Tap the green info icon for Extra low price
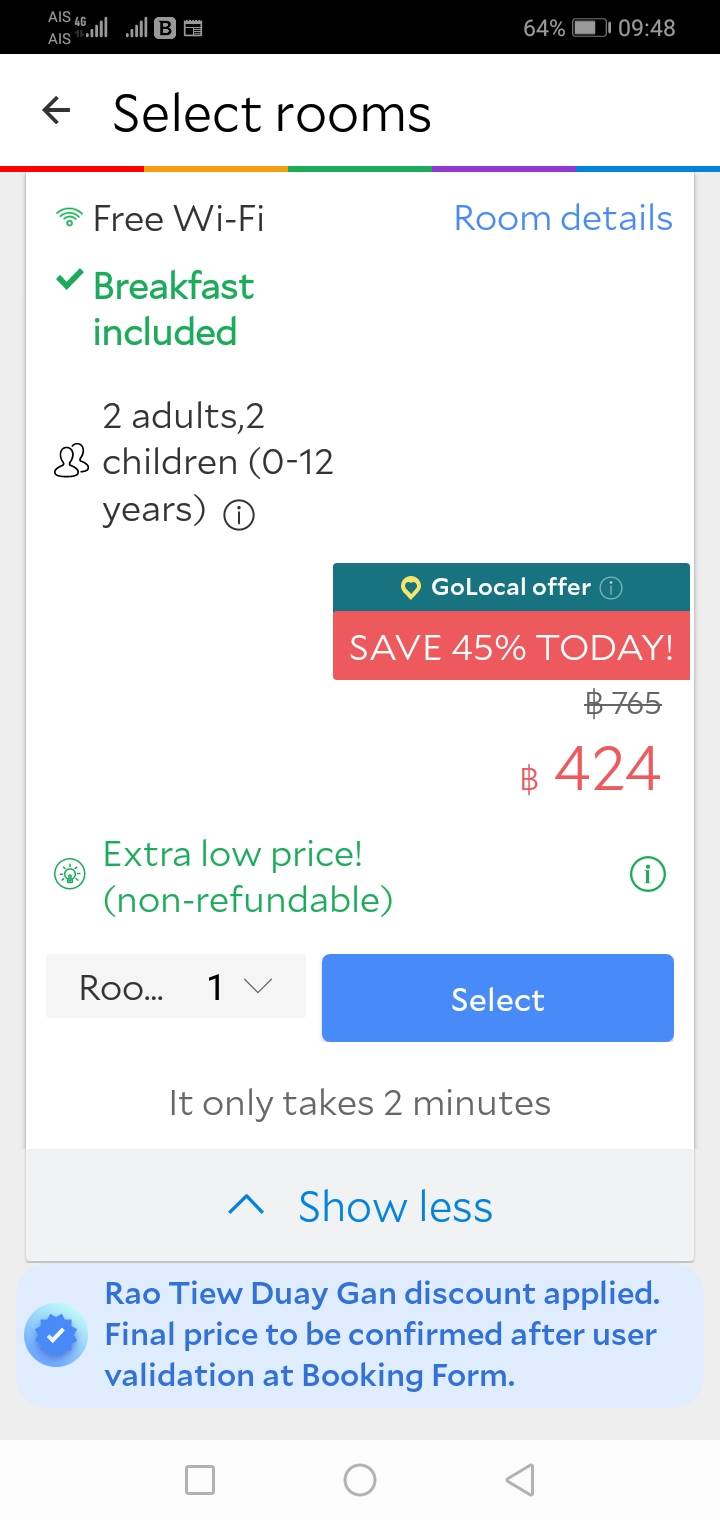 [647, 875]
